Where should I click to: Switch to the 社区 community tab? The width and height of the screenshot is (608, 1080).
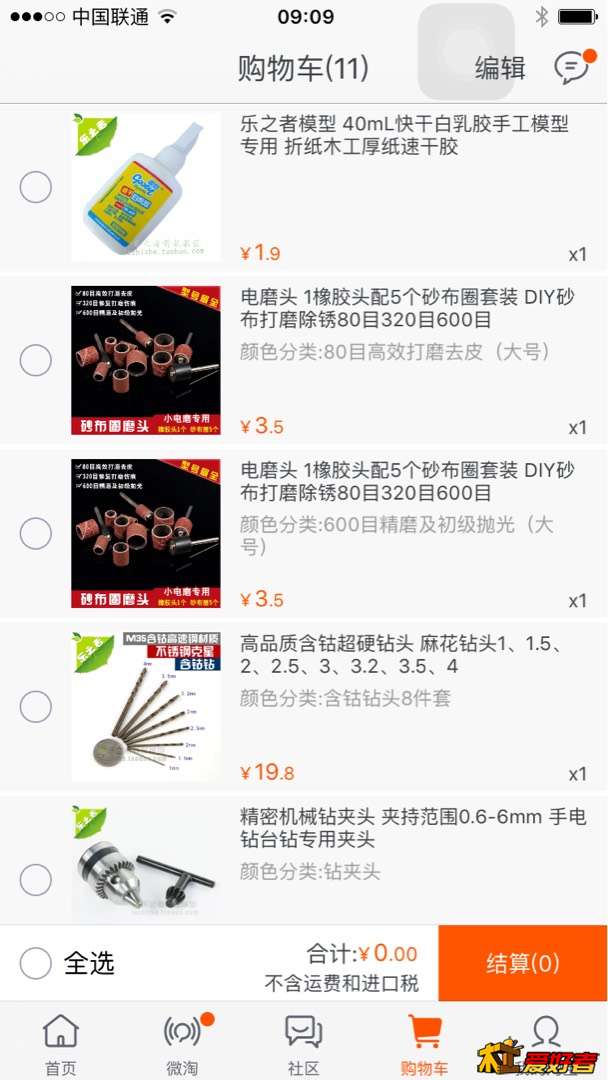tap(303, 1044)
